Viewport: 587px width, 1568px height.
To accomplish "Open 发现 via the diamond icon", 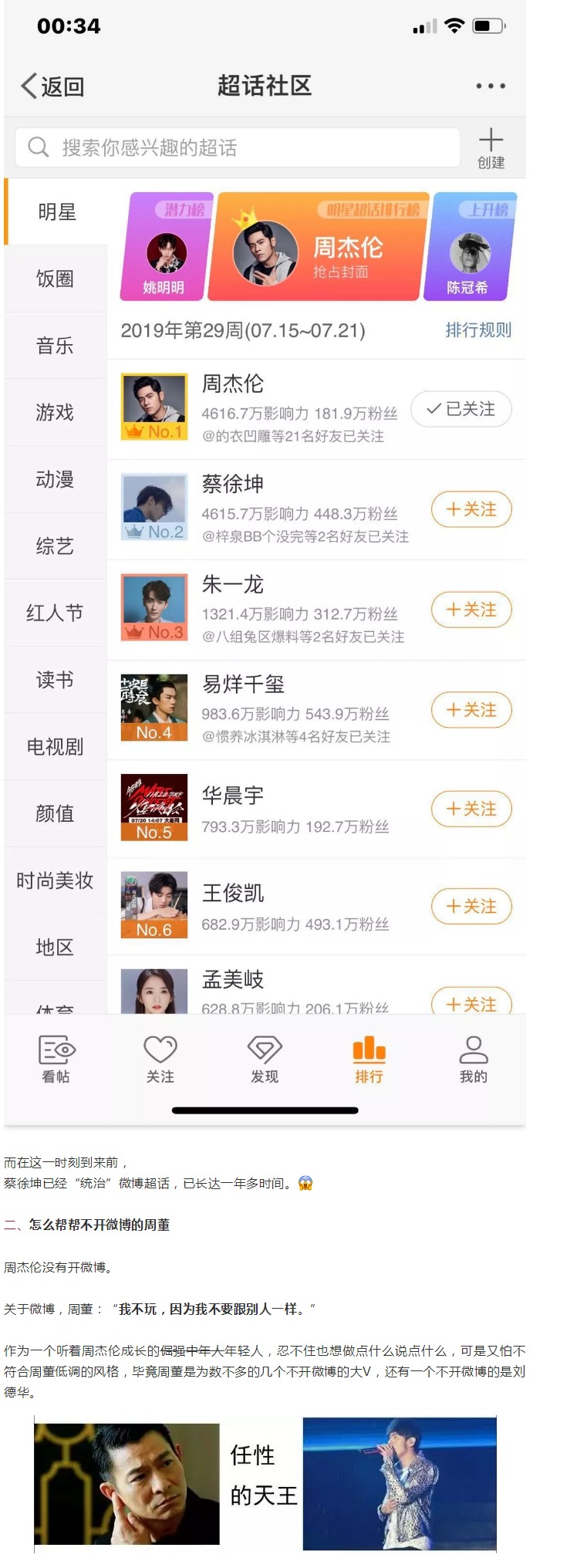I will click(x=265, y=1051).
